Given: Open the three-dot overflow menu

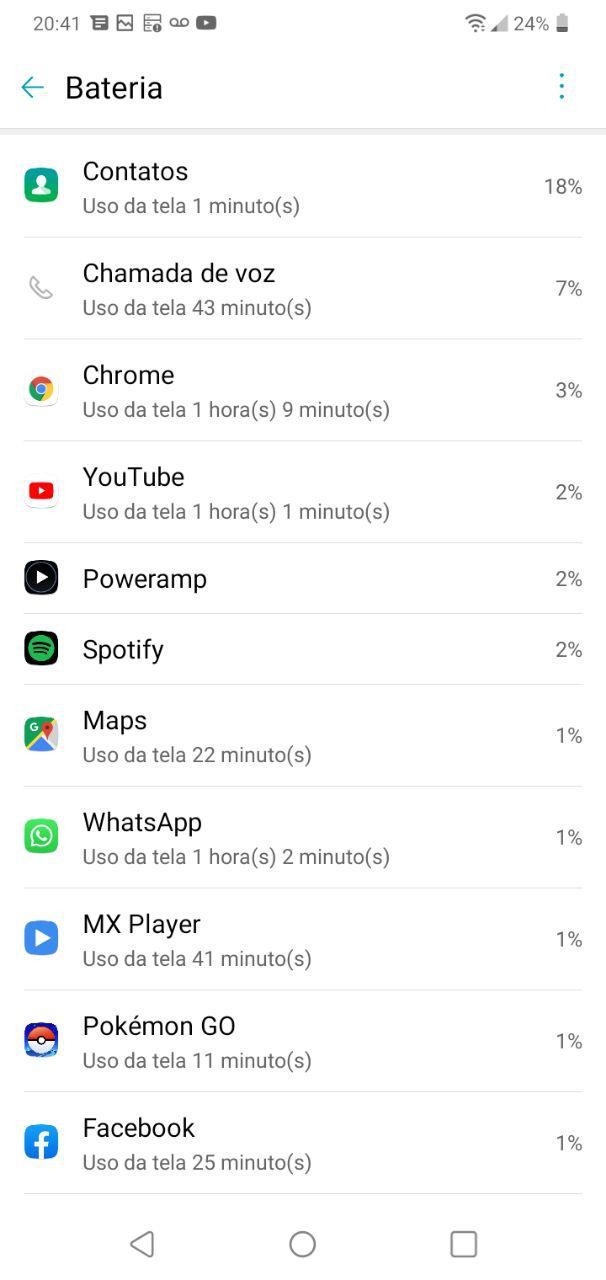Looking at the screenshot, I should coord(561,87).
